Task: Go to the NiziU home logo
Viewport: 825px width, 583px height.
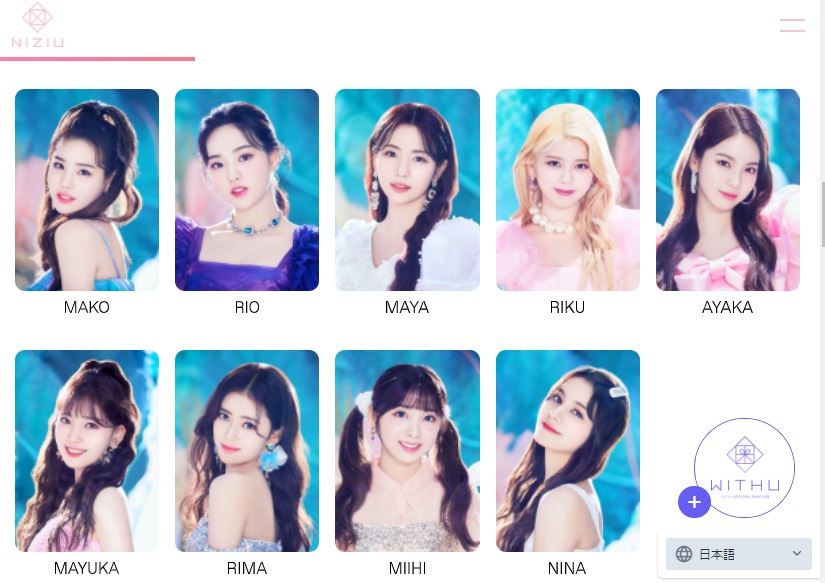Action: click(x=38, y=26)
